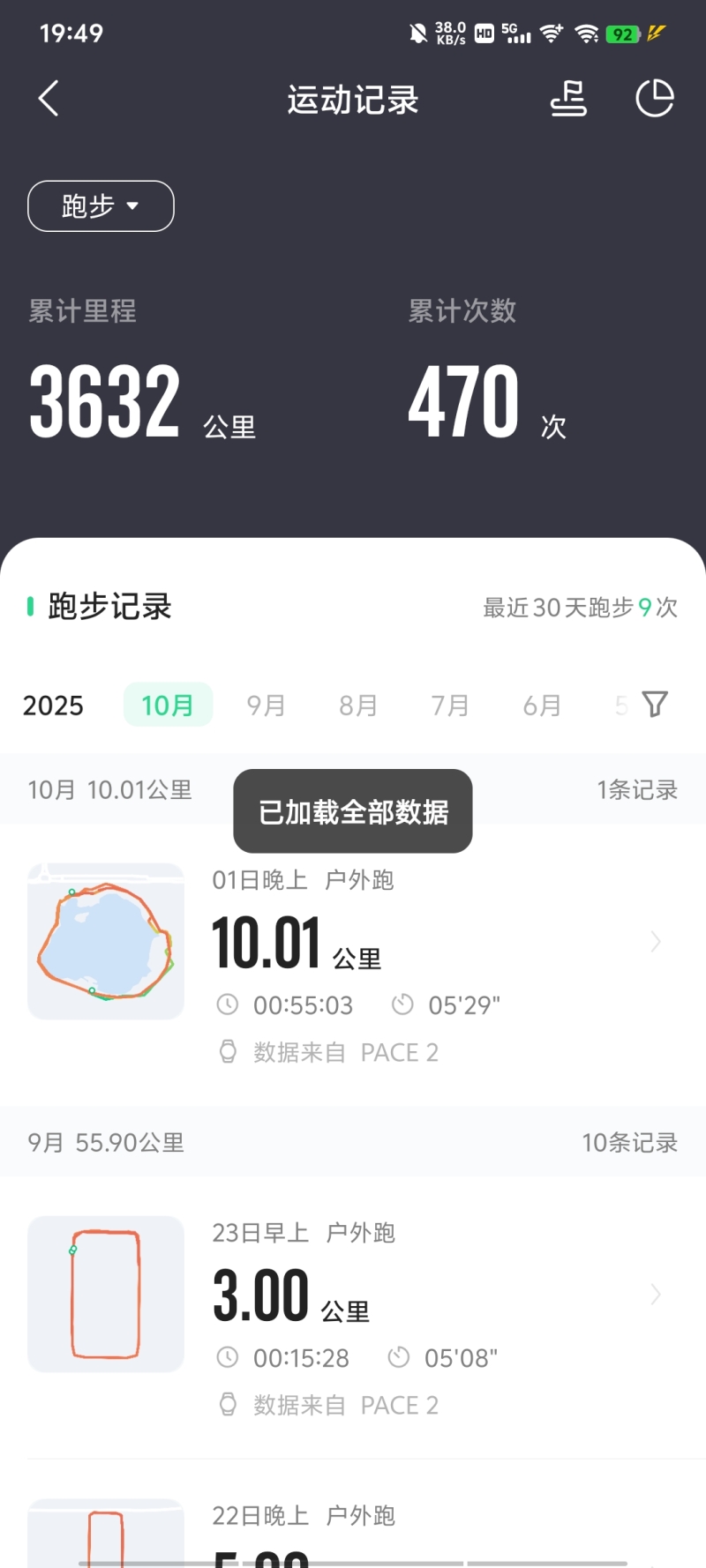The height and width of the screenshot is (1568, 706).
Task: Expand the 跑步 sport type dropdown
Action: click(101, 206)
